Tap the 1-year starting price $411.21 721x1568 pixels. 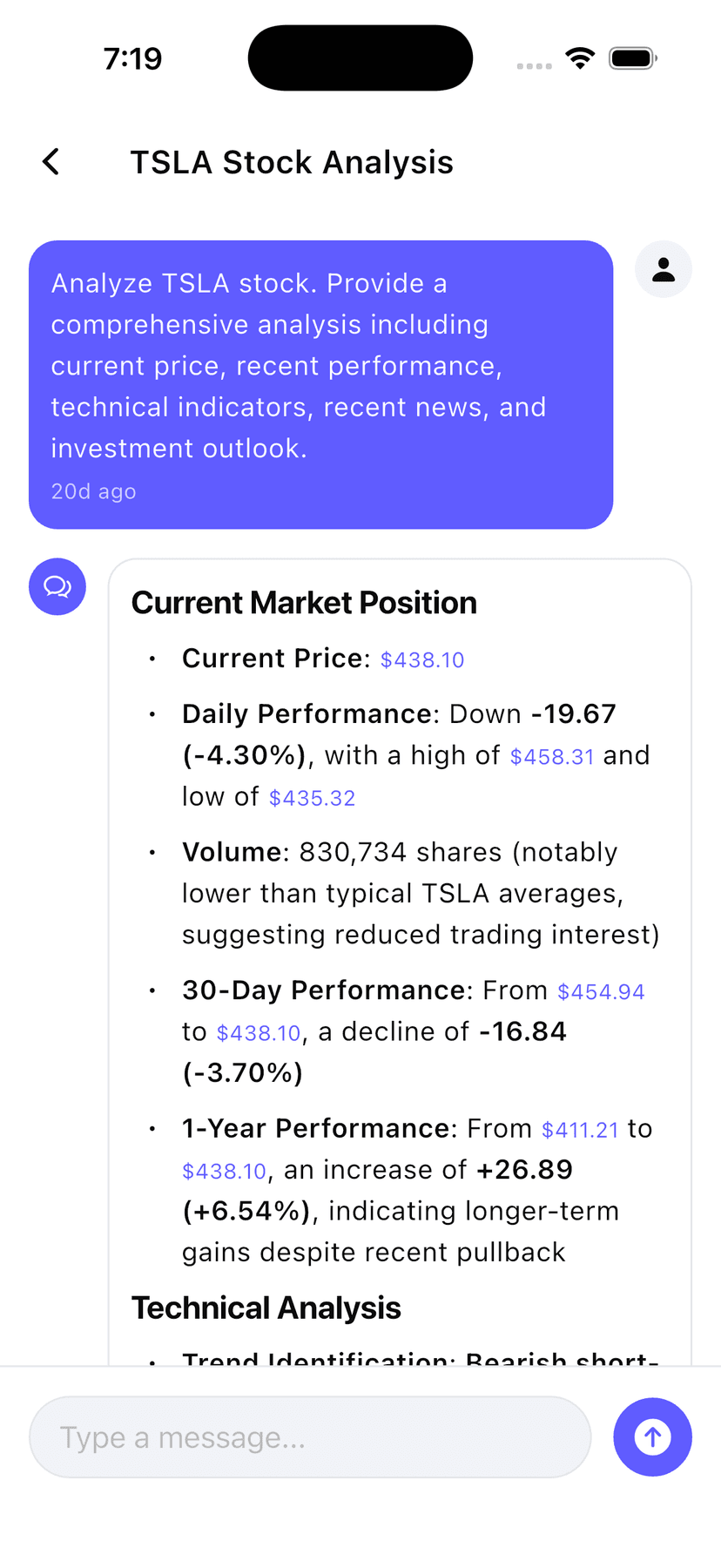coord(578,1129)
